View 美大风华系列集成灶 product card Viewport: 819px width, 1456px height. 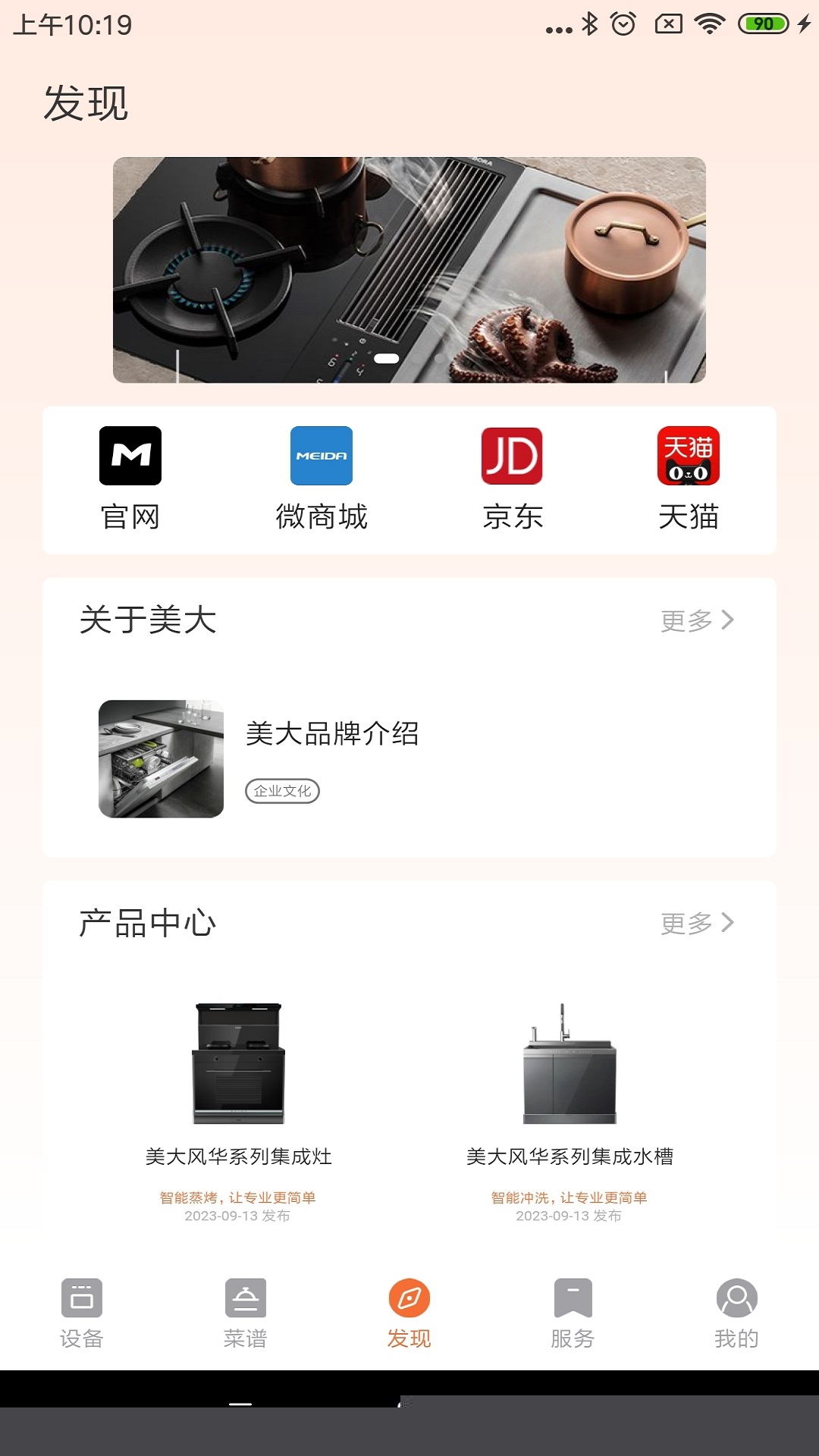(239, 1107)
